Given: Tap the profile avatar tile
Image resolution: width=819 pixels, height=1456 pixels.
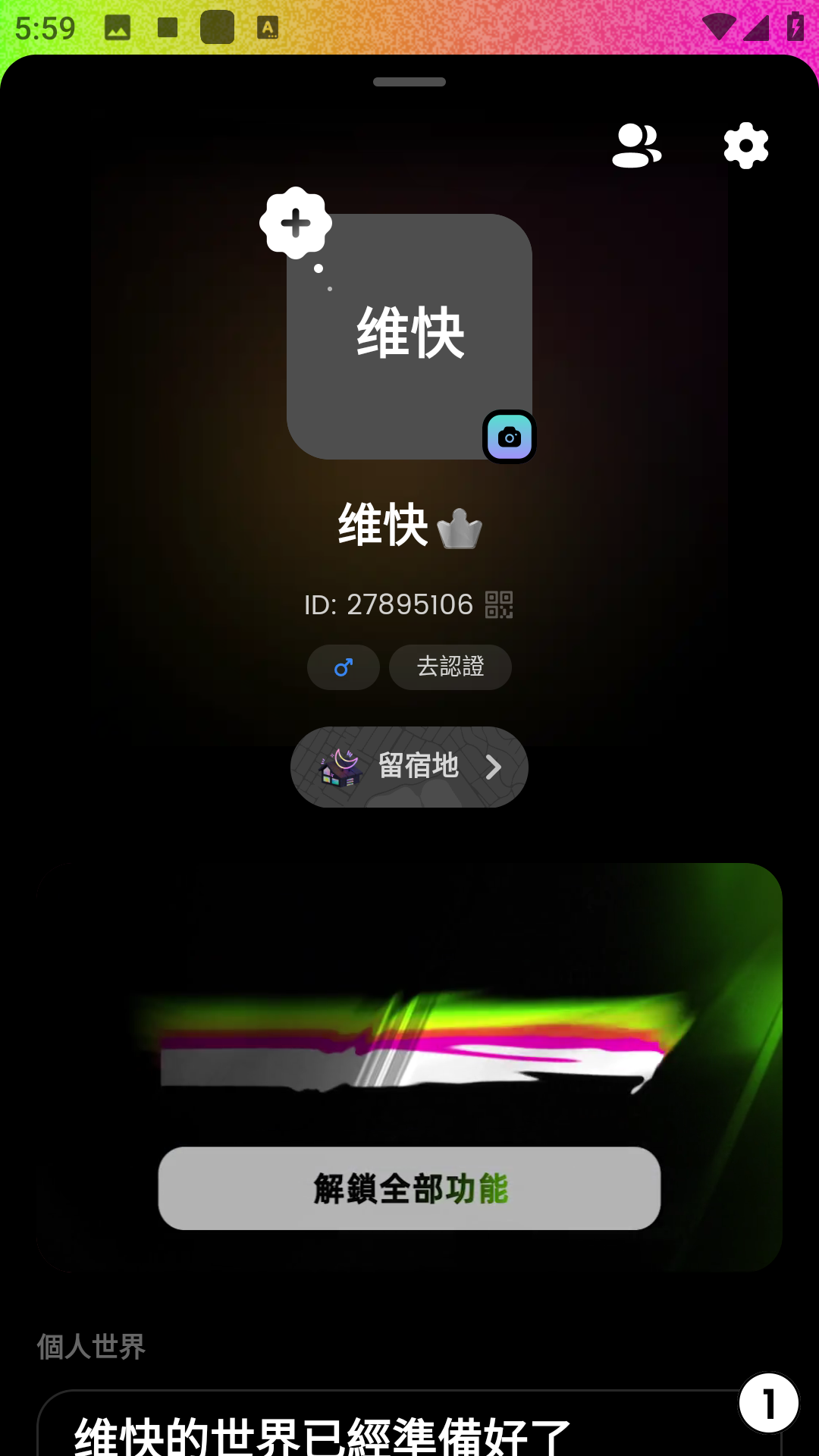Looking at the screenshot, I should [x=409, y=337].
